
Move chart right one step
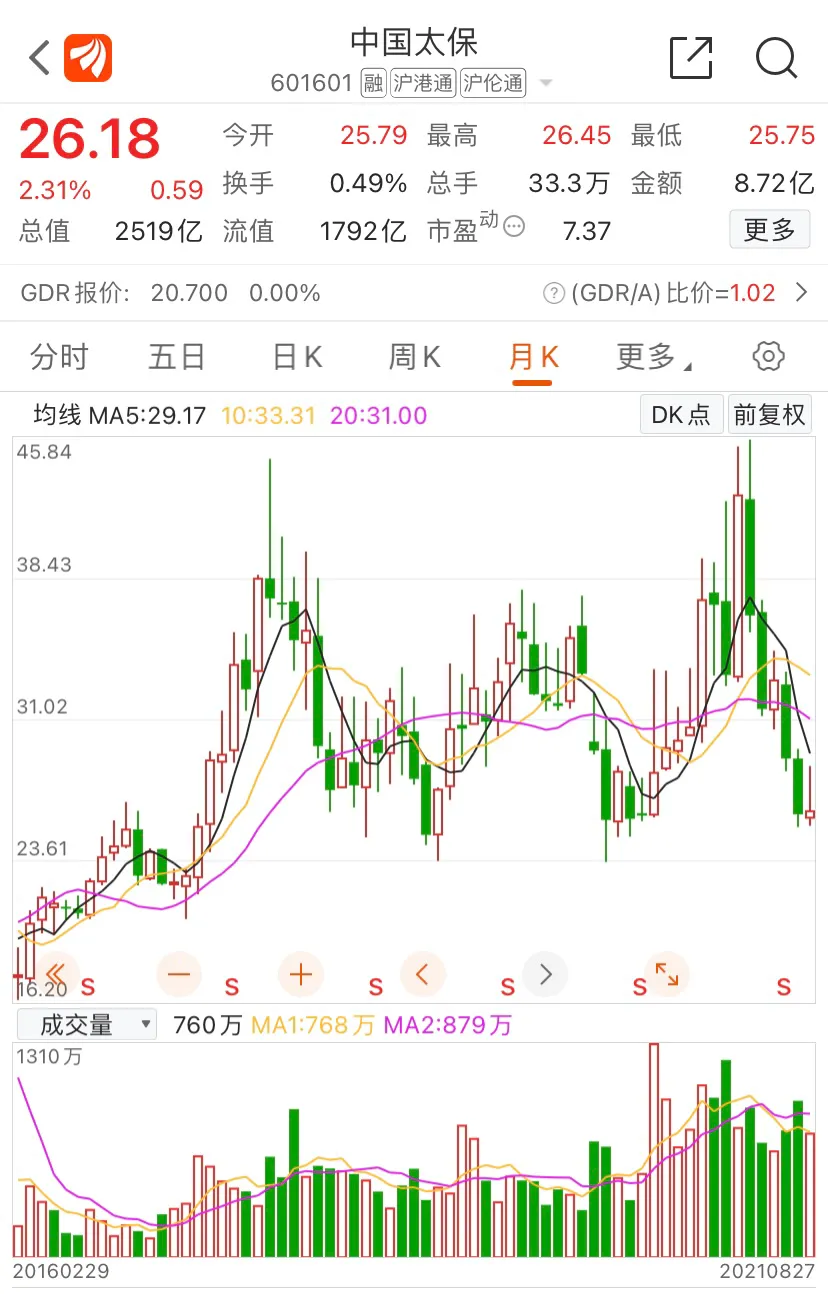545,973
